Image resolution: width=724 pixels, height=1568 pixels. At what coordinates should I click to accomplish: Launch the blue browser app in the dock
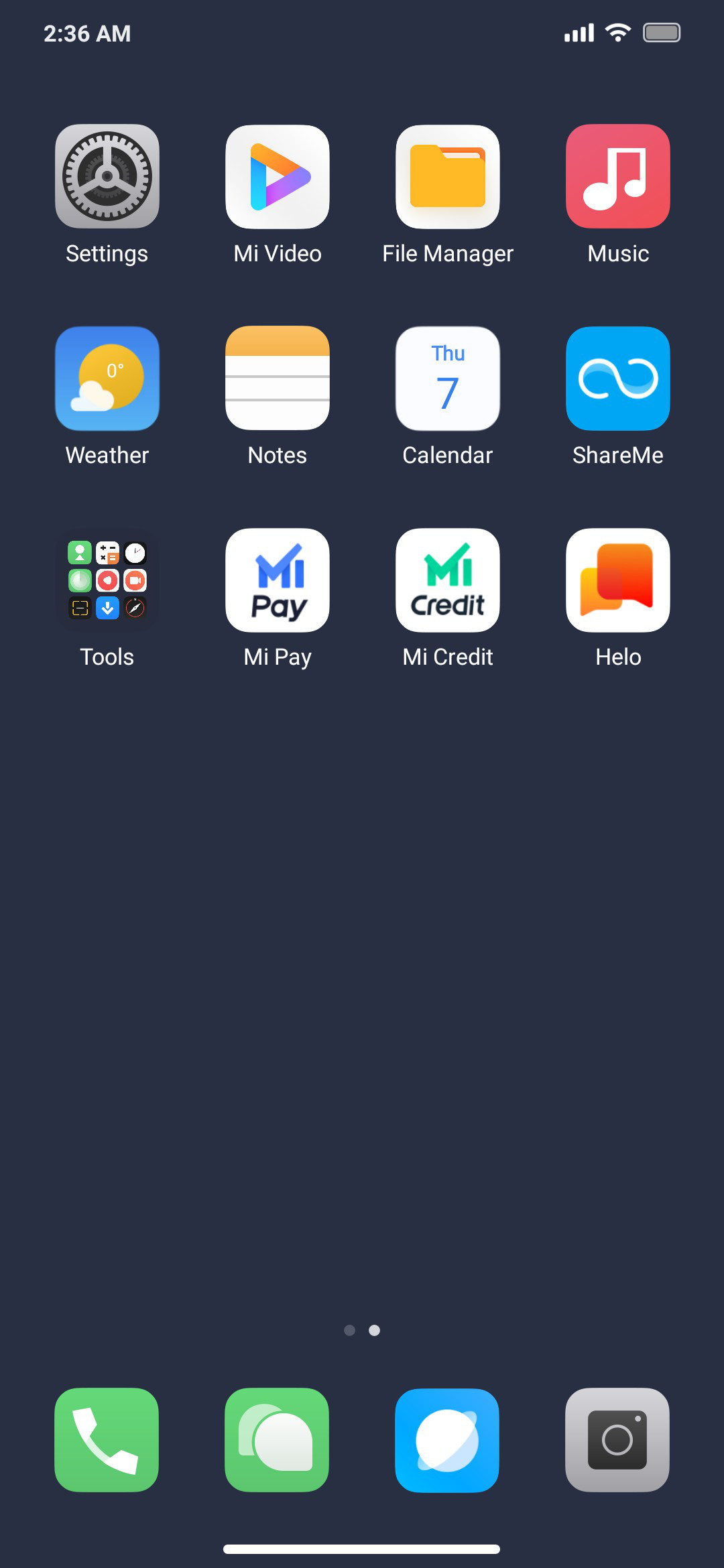447,1440
